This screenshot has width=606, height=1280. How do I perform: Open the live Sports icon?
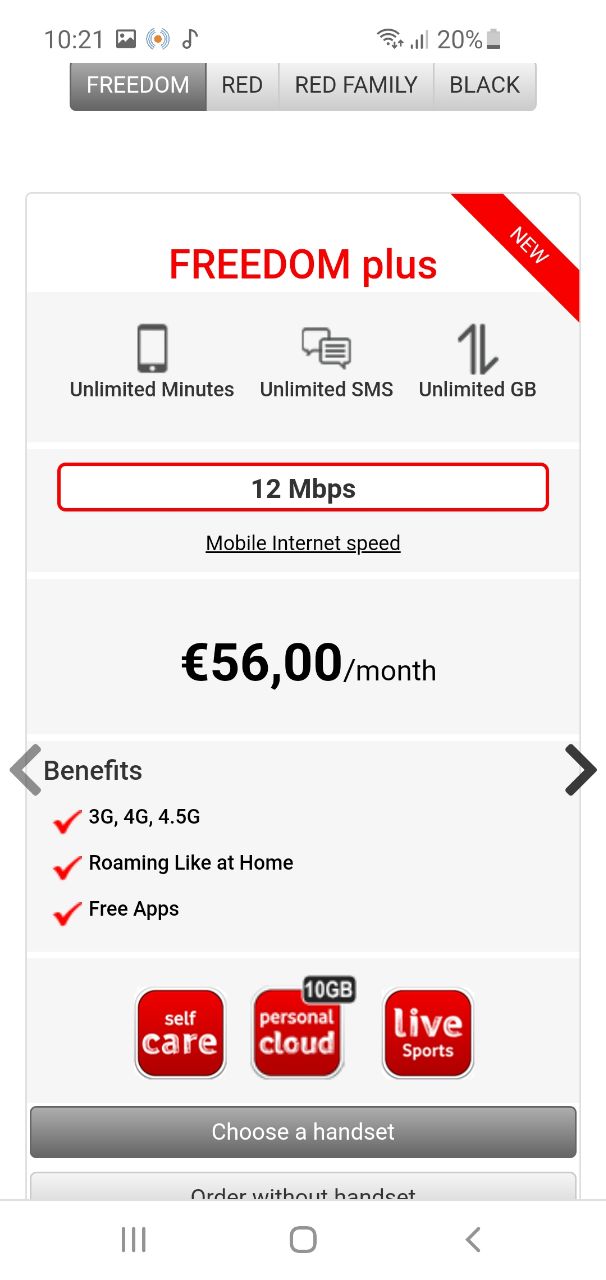click(427, 1033)
